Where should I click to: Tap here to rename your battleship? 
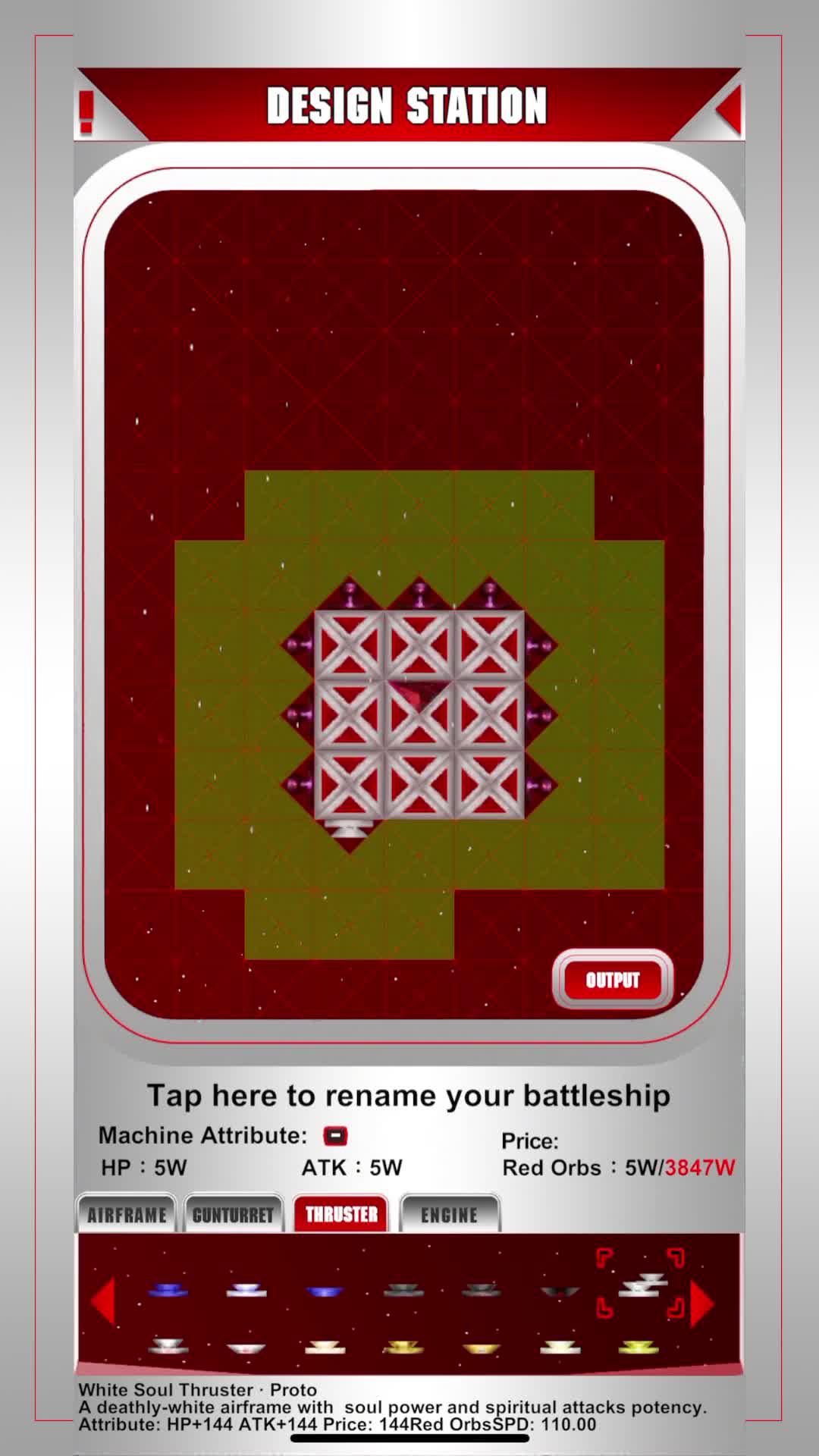point(409,1096)
